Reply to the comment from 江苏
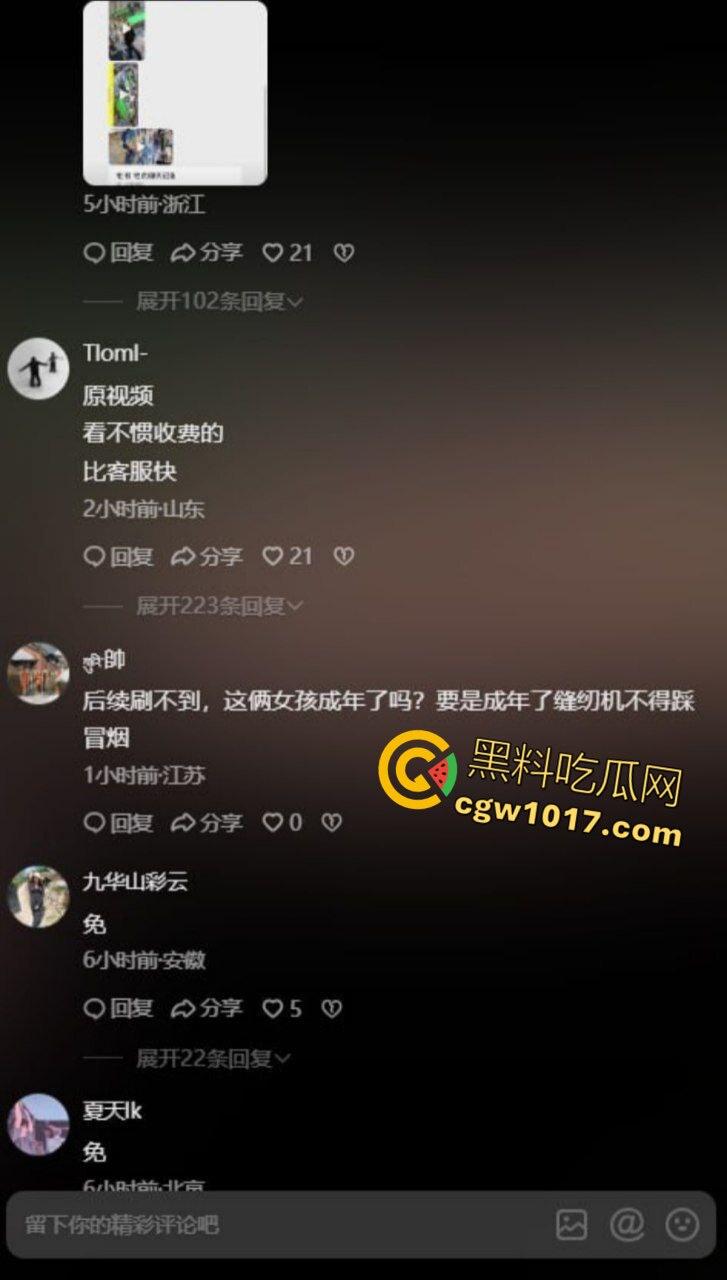 tap(119, 822)
